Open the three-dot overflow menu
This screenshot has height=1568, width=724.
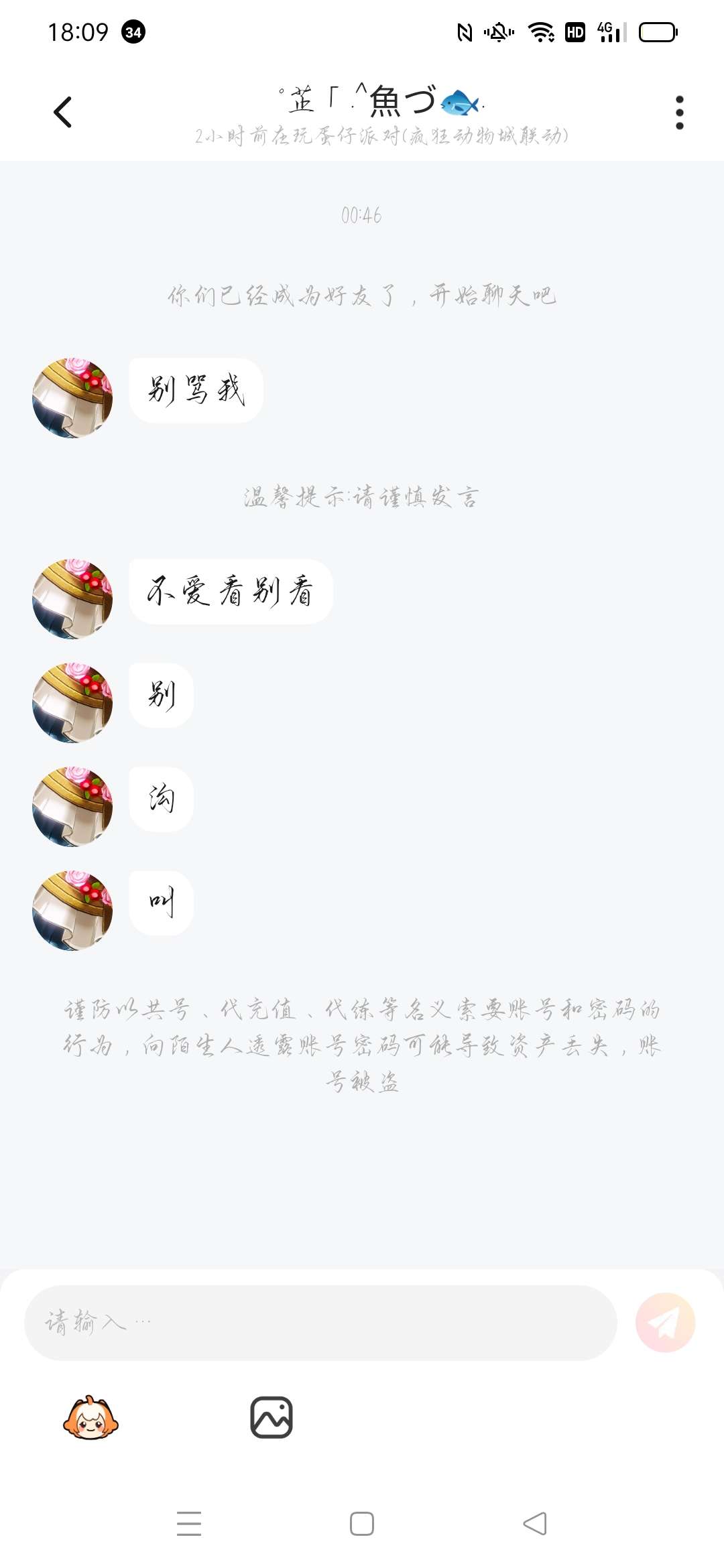pyautogui.click(x=679, y=112)
